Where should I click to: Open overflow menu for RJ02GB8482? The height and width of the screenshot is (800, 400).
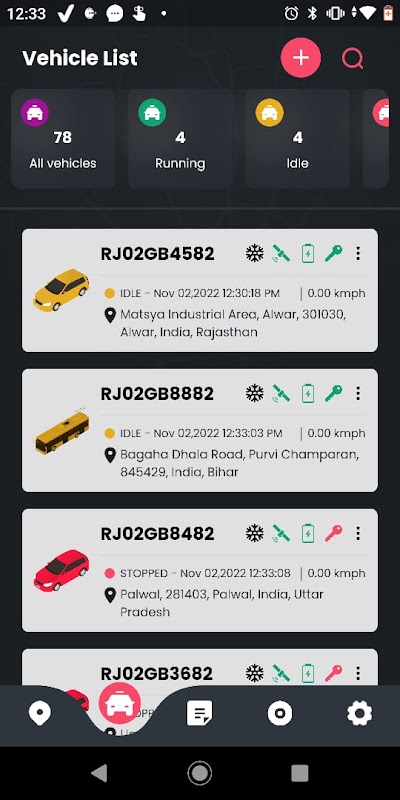tap(358, 533)
